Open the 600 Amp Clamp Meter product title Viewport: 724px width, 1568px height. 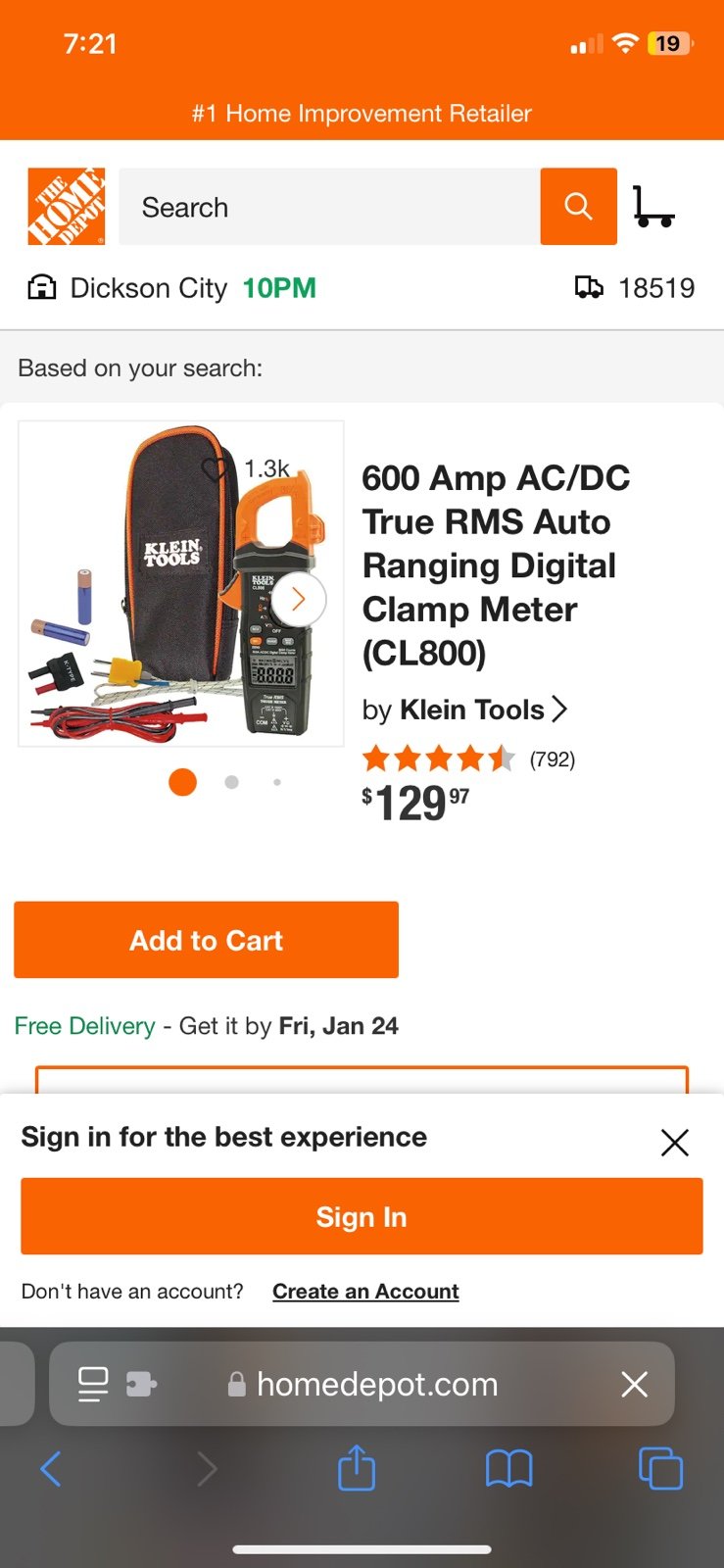coord(495,564)
